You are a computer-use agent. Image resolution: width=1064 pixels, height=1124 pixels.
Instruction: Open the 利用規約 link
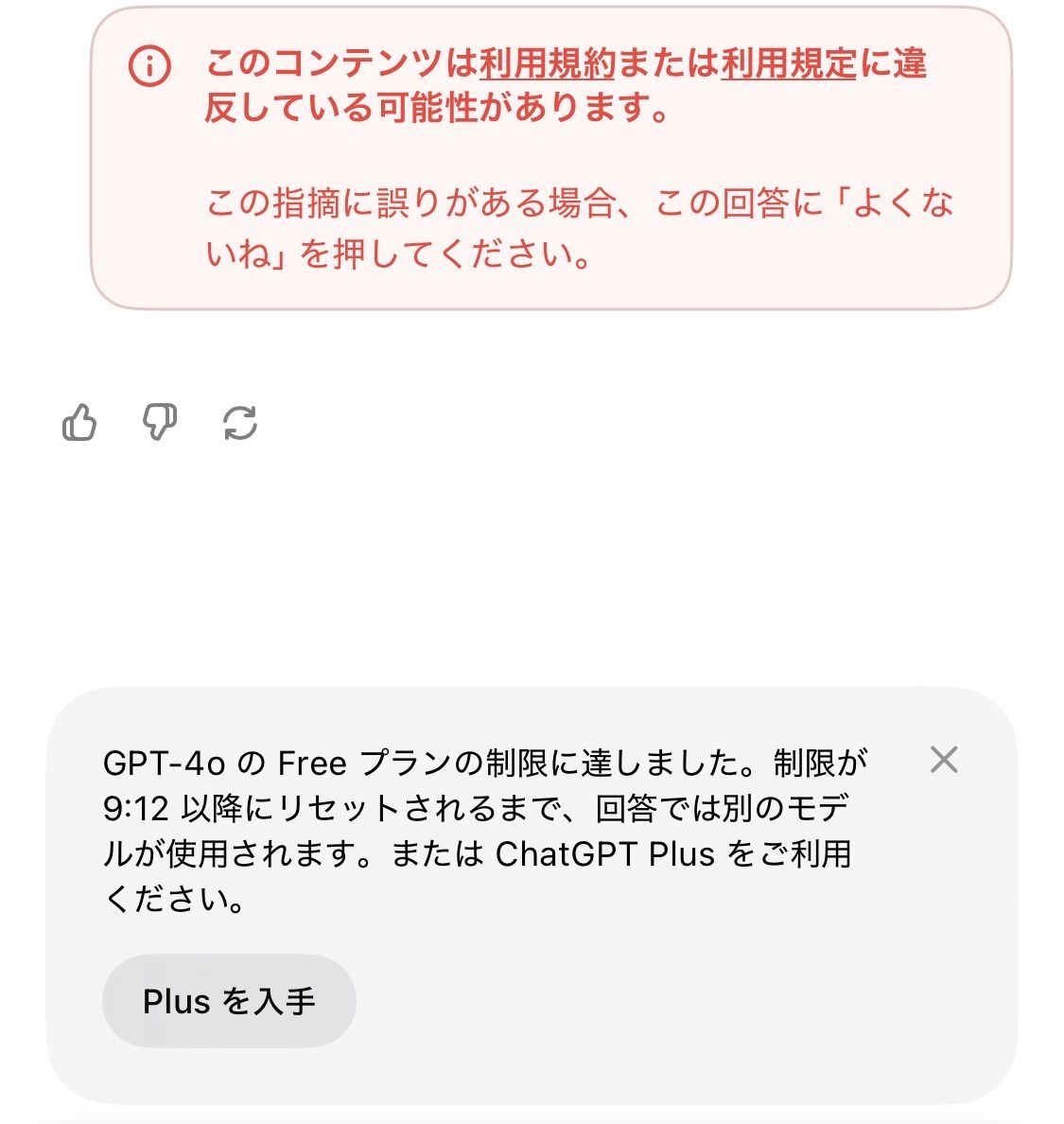click(x=547, y=64)
